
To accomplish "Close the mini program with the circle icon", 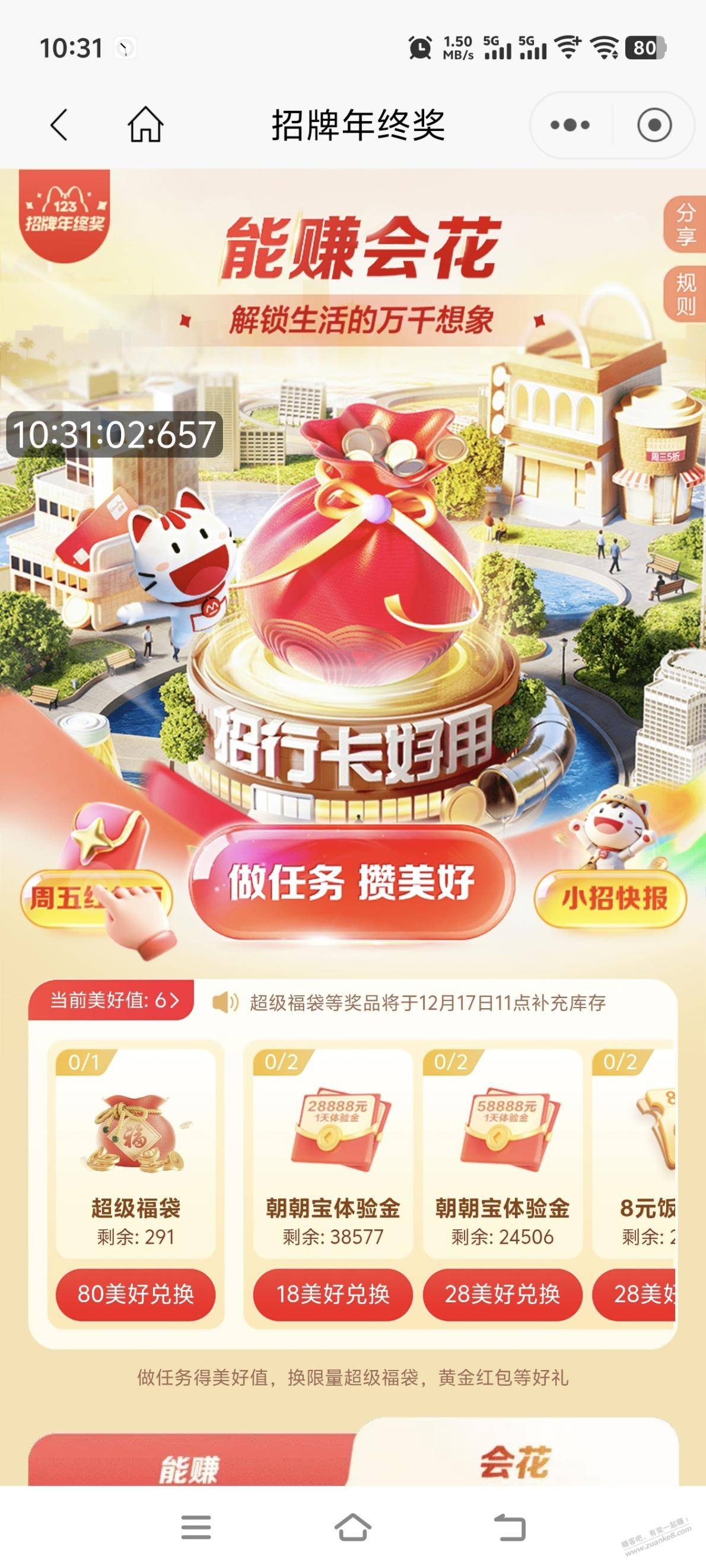I will pos(654,125).
